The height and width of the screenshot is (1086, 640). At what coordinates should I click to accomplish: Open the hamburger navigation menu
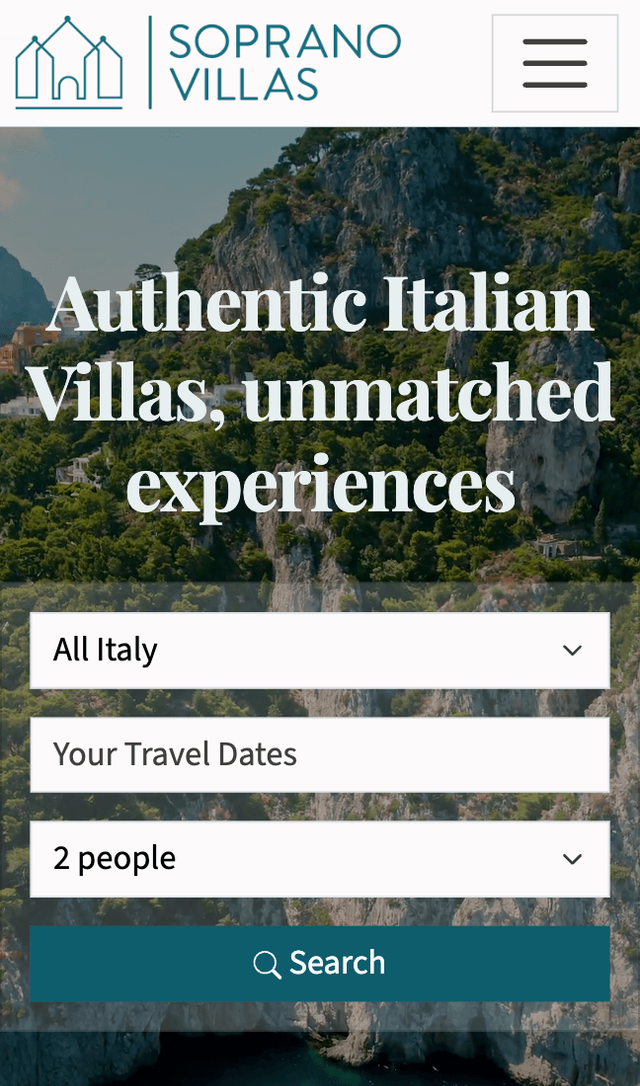click(554, 63)
